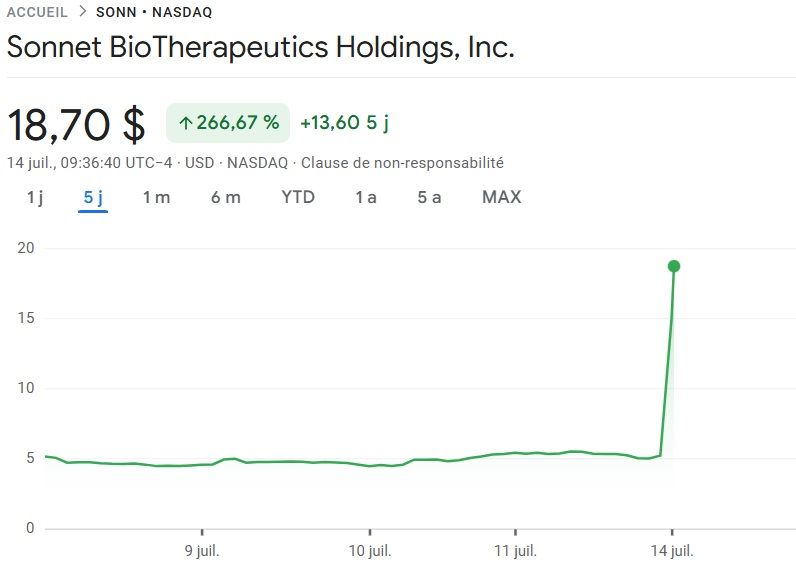Select the 1 a time range
Screen dimensions: 796x578
point(366,197)
